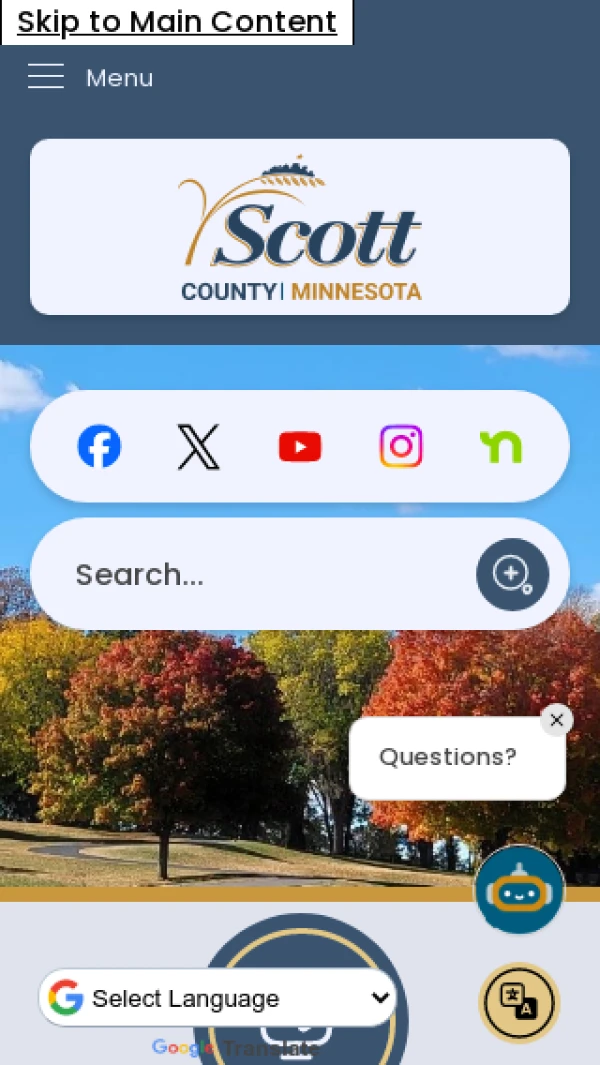Open the Instagram profile
600x1065 pixels.
coord(401,446)
